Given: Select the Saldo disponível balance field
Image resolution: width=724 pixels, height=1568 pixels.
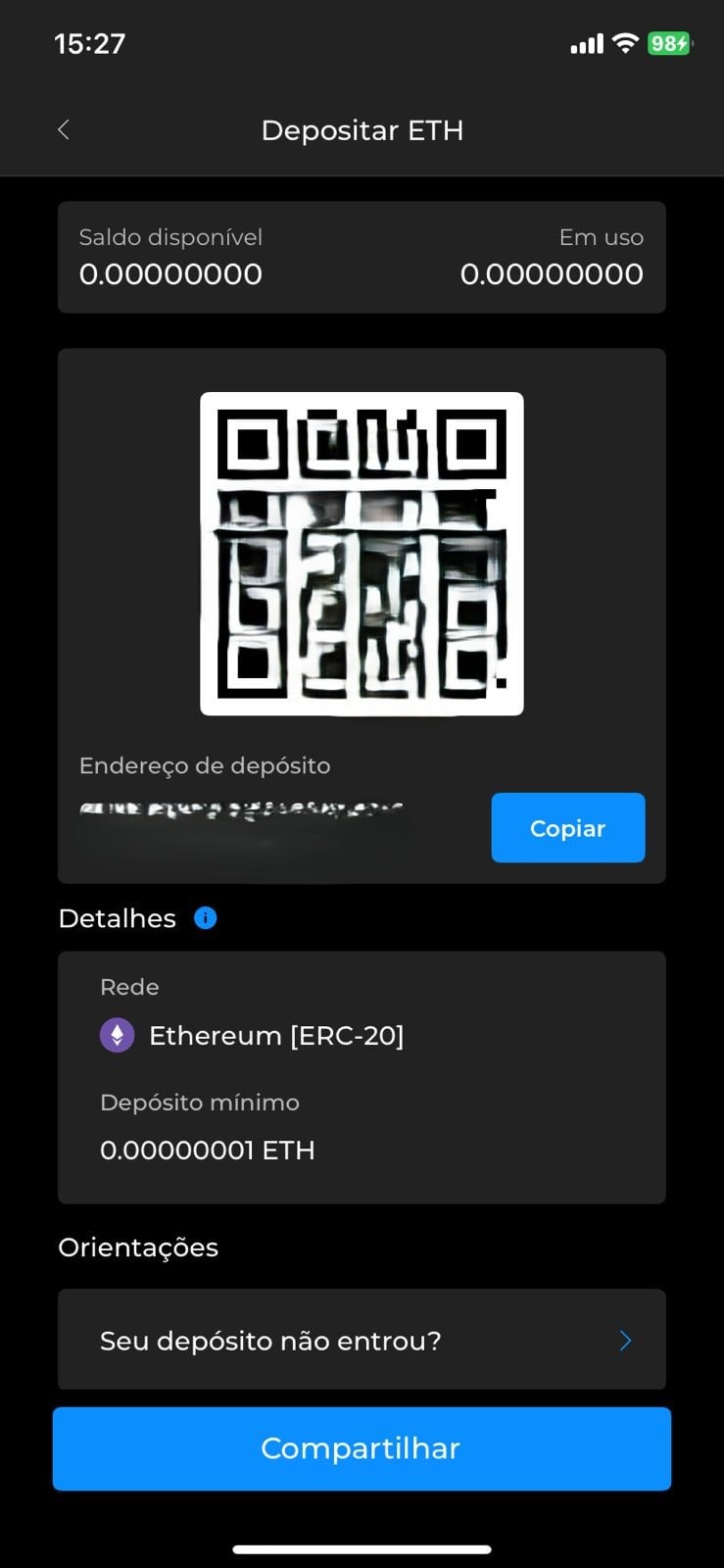Looking at the screenshot, I should [171, 273].
